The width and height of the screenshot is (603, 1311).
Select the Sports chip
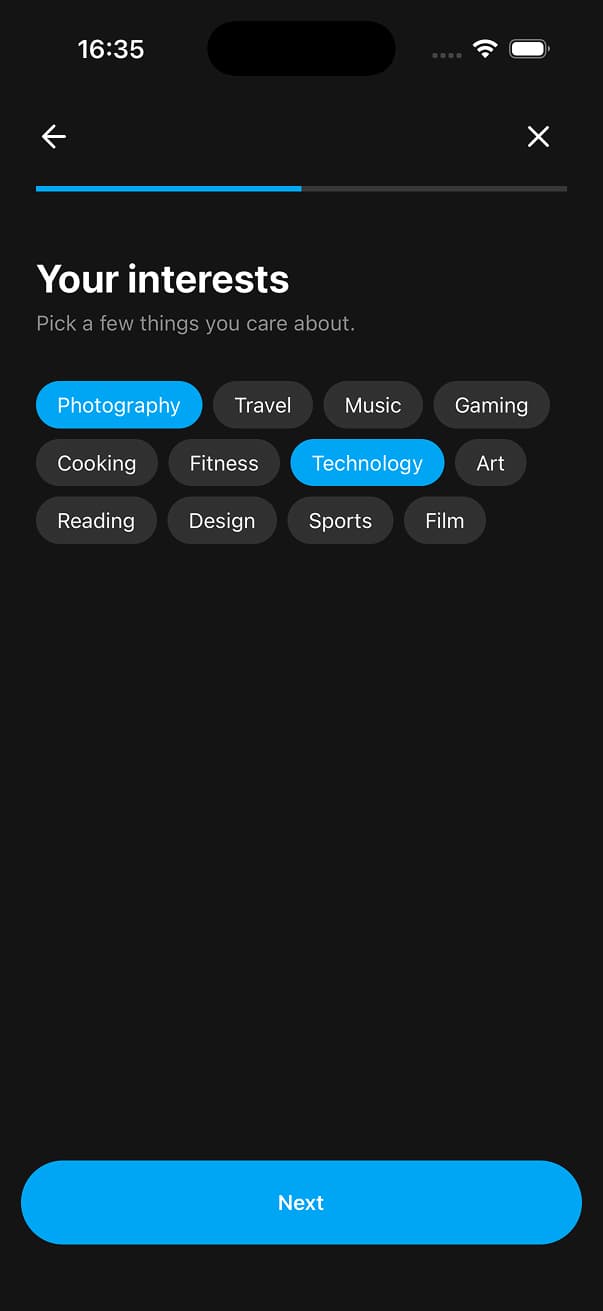tap(340, 521)
